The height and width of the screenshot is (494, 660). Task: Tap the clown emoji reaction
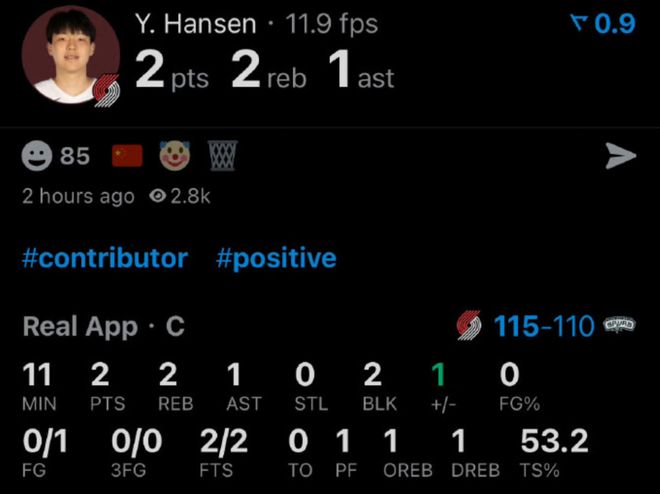pyautogui.click(x=174, y=155)
